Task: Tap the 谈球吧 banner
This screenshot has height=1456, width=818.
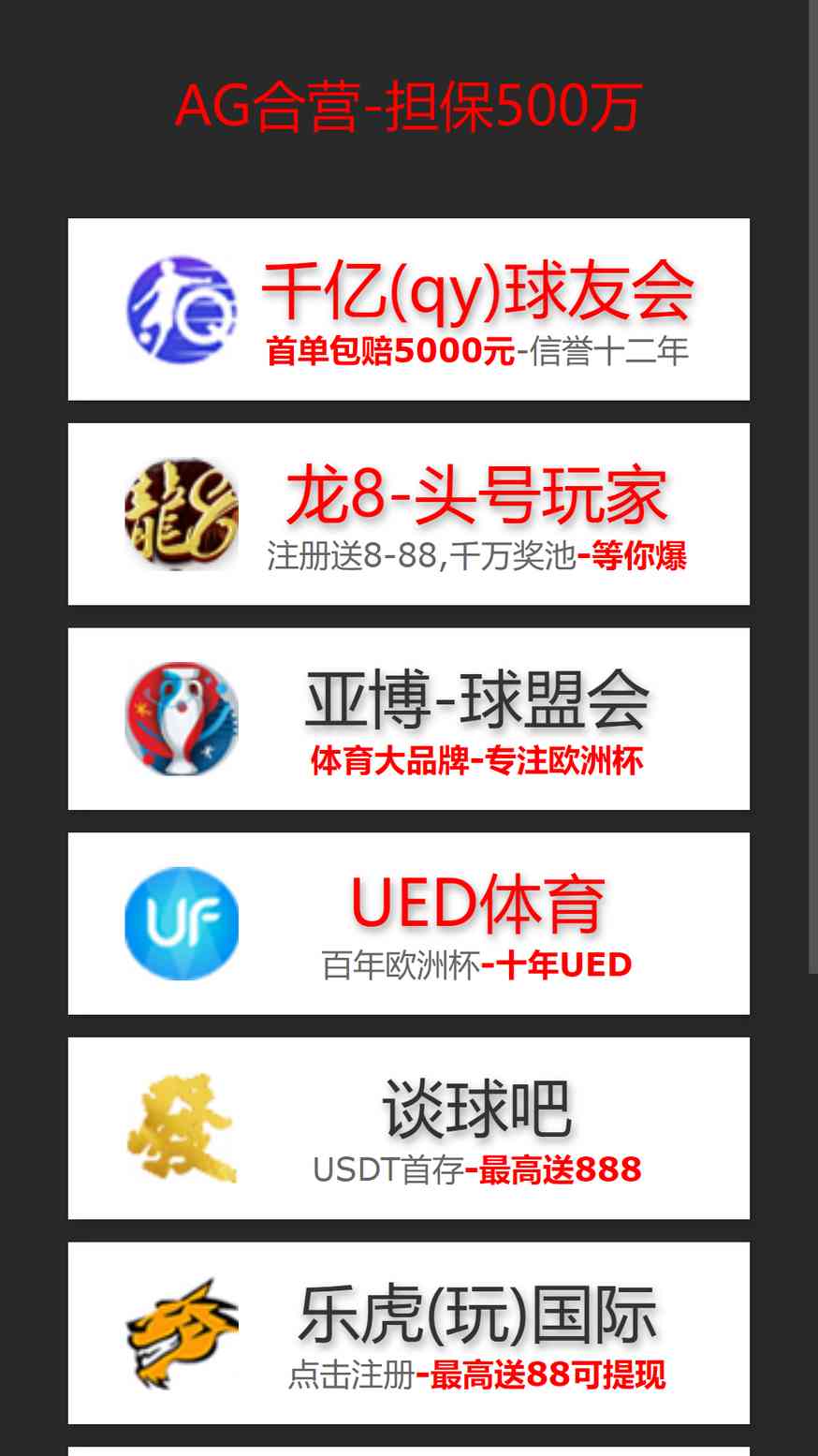Action: coord(409,1128)
